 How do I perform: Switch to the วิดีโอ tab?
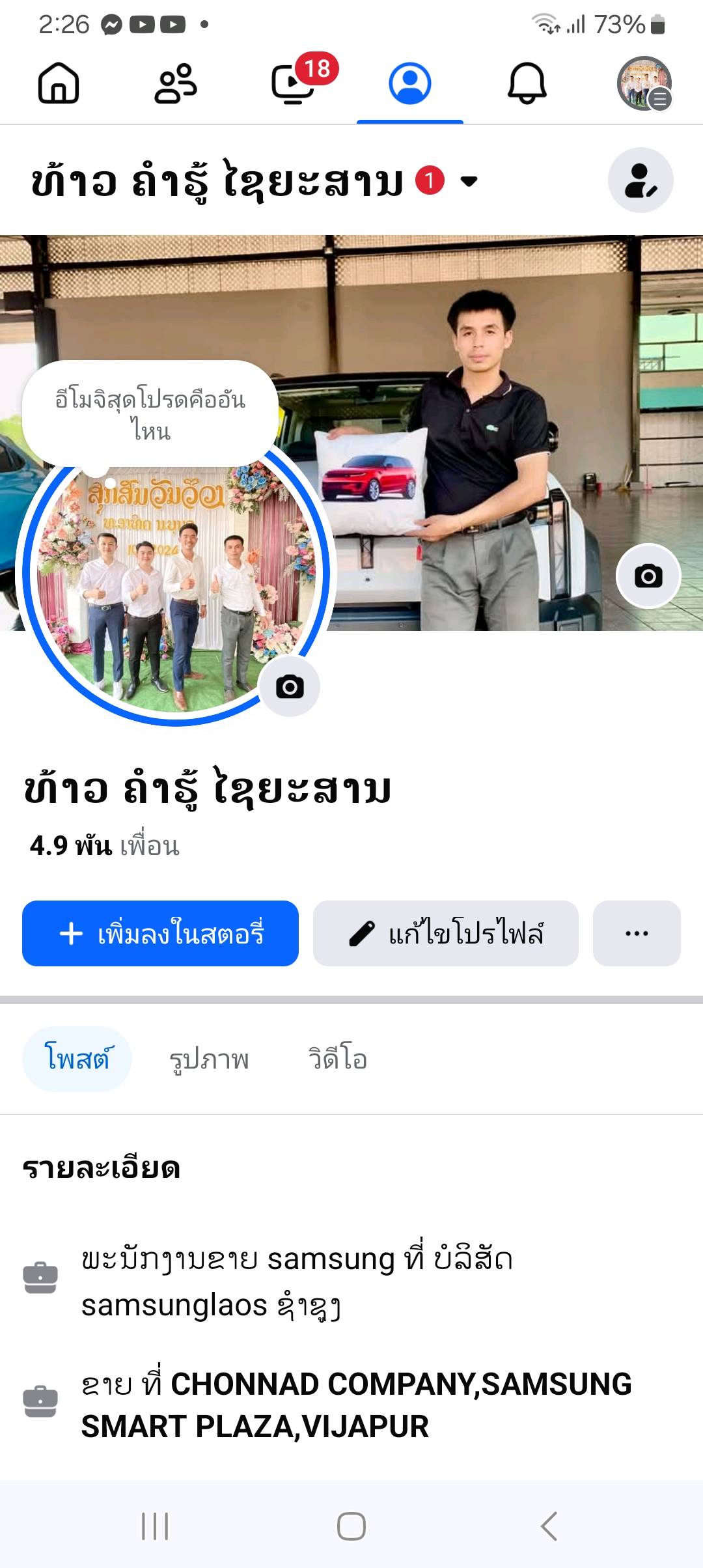pyautogui.click(x=337, y=1059)
